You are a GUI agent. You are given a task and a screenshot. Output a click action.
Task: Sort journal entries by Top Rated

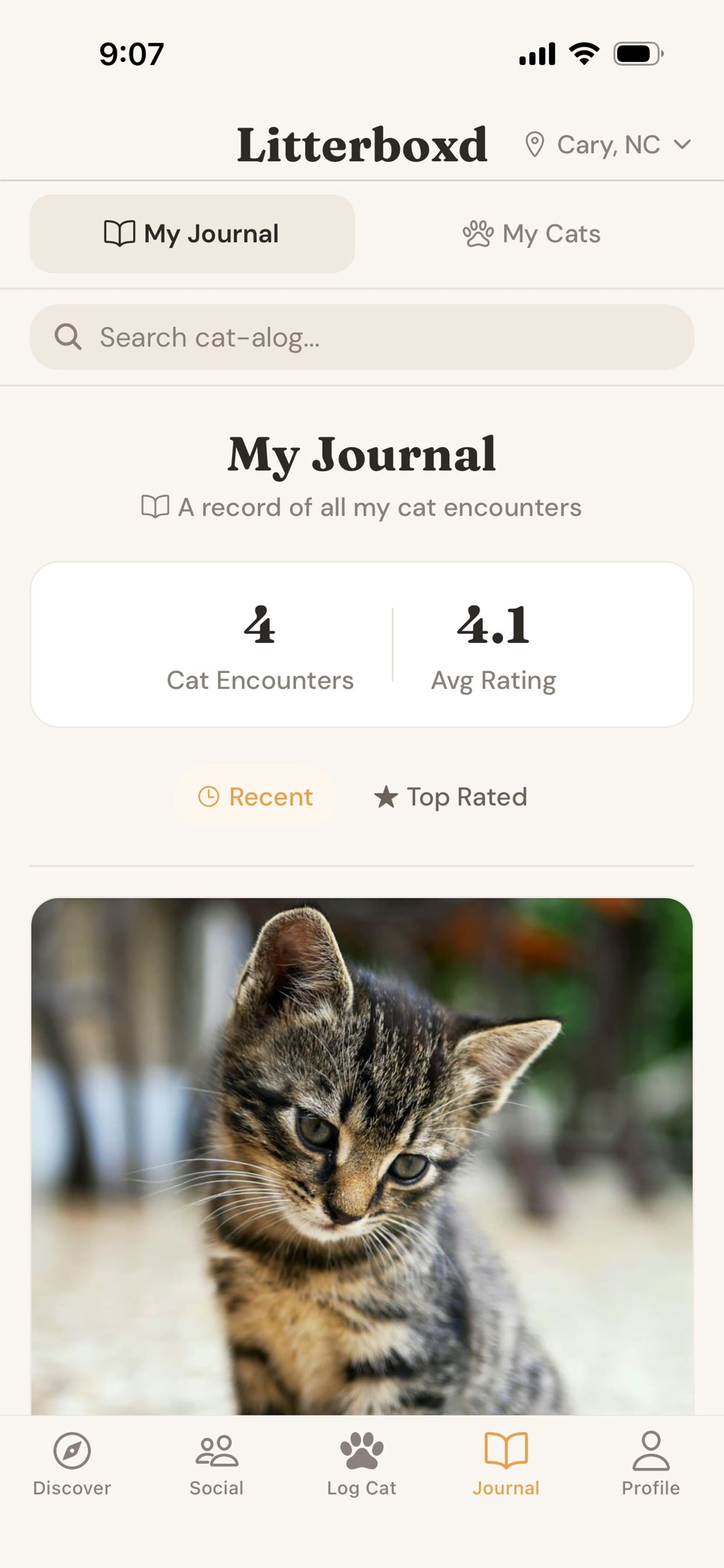[x=450, y=797]
